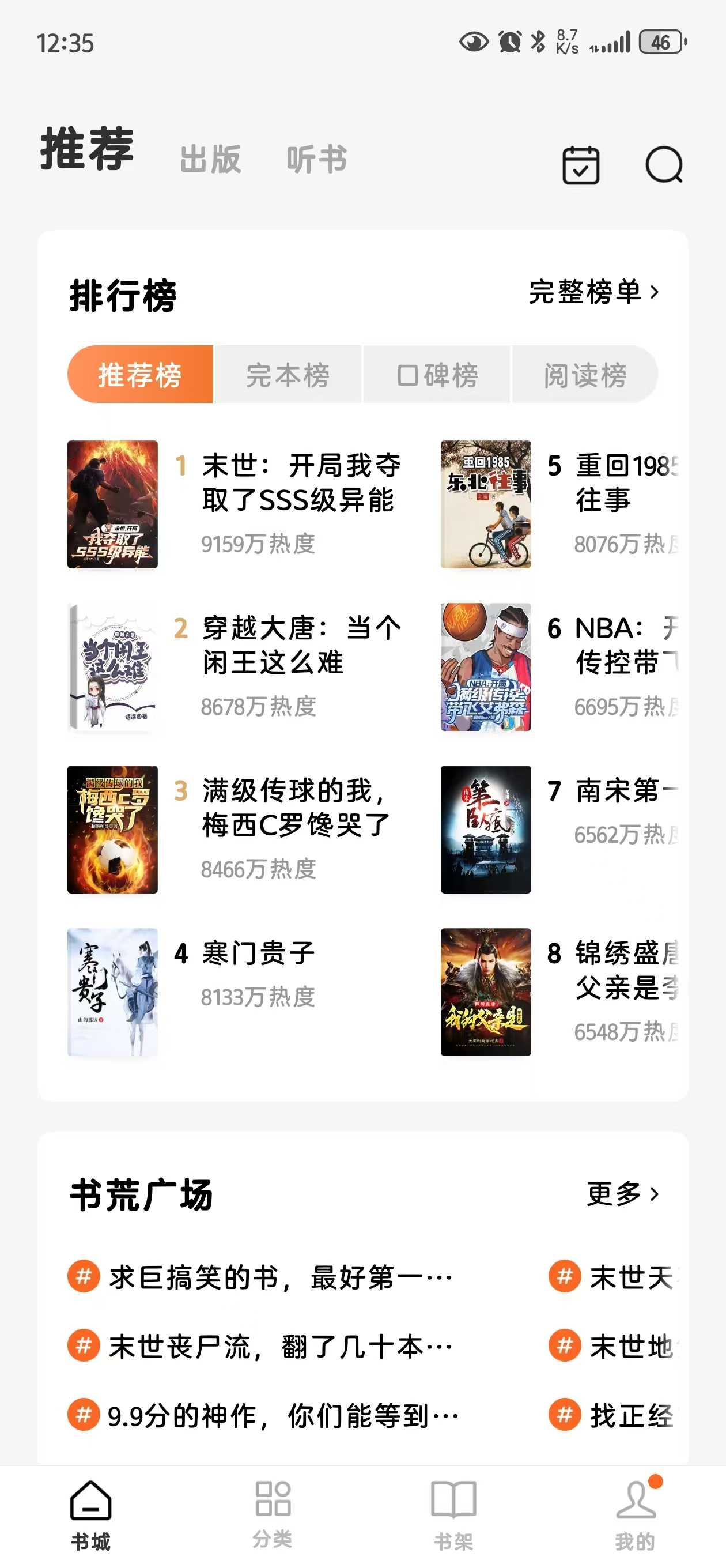This screenshot has width=726, height=1568.
Task: Switch to the 听书 tab
Action: point(316,160)
